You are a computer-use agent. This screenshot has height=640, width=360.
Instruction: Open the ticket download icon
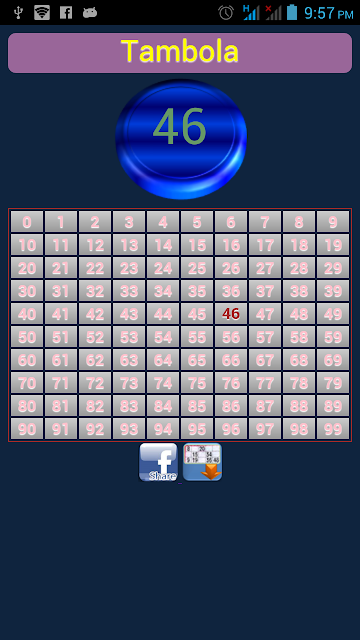pos(202,462)
